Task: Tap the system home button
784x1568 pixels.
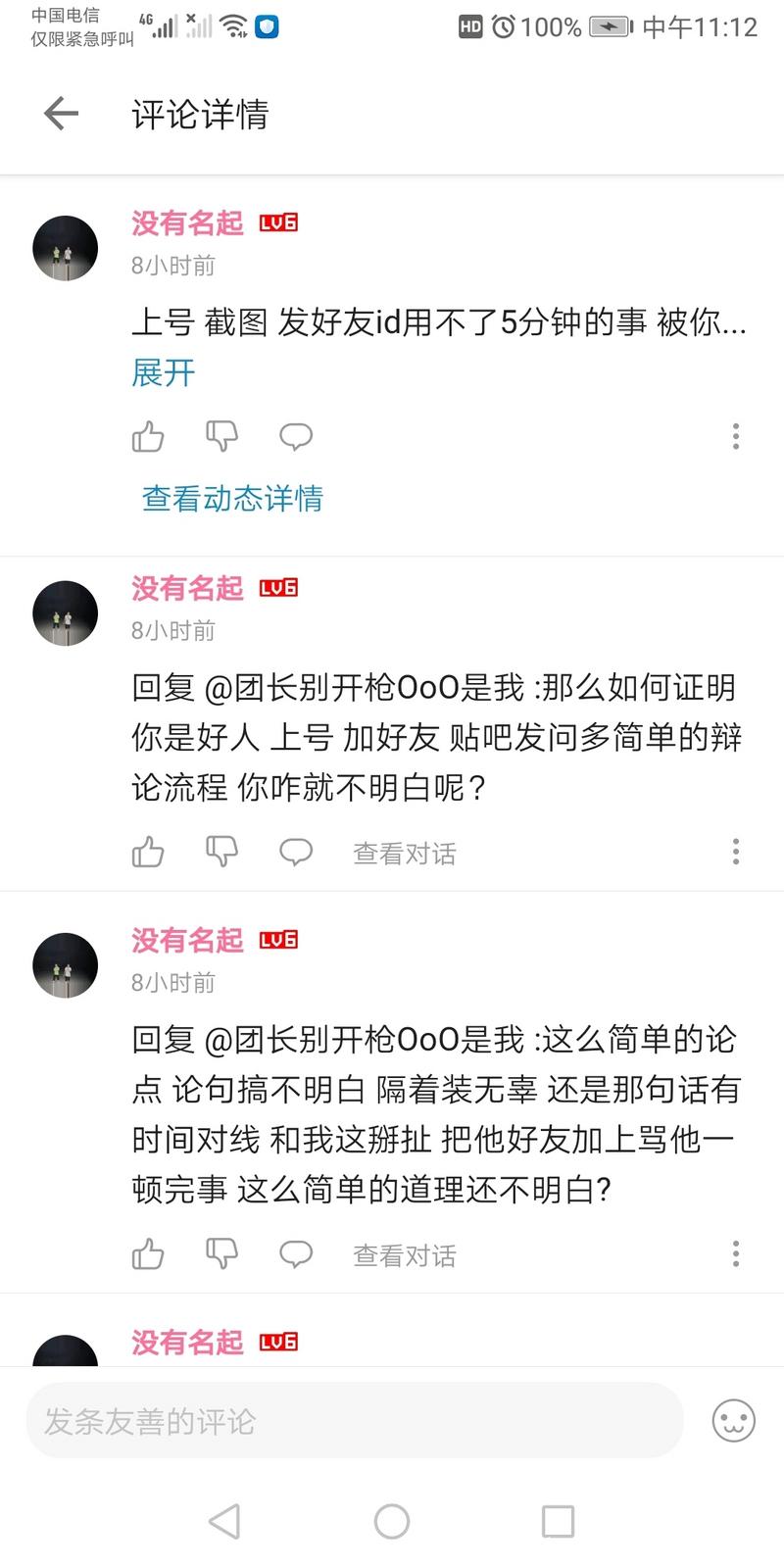Action: (x=392, y=1521)
